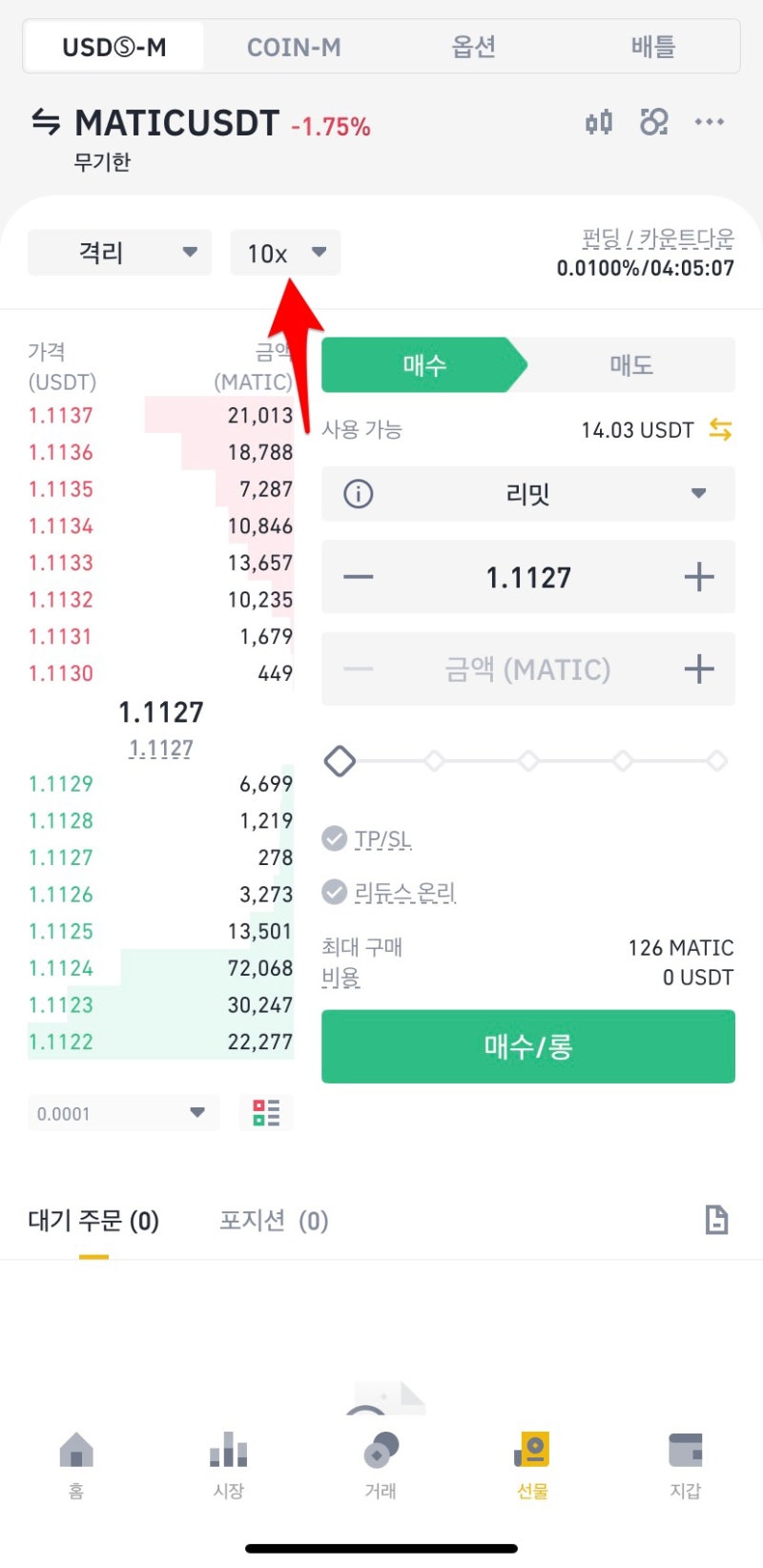Open the 옵션 tab
763x1568 pixels.
point(474,47)
